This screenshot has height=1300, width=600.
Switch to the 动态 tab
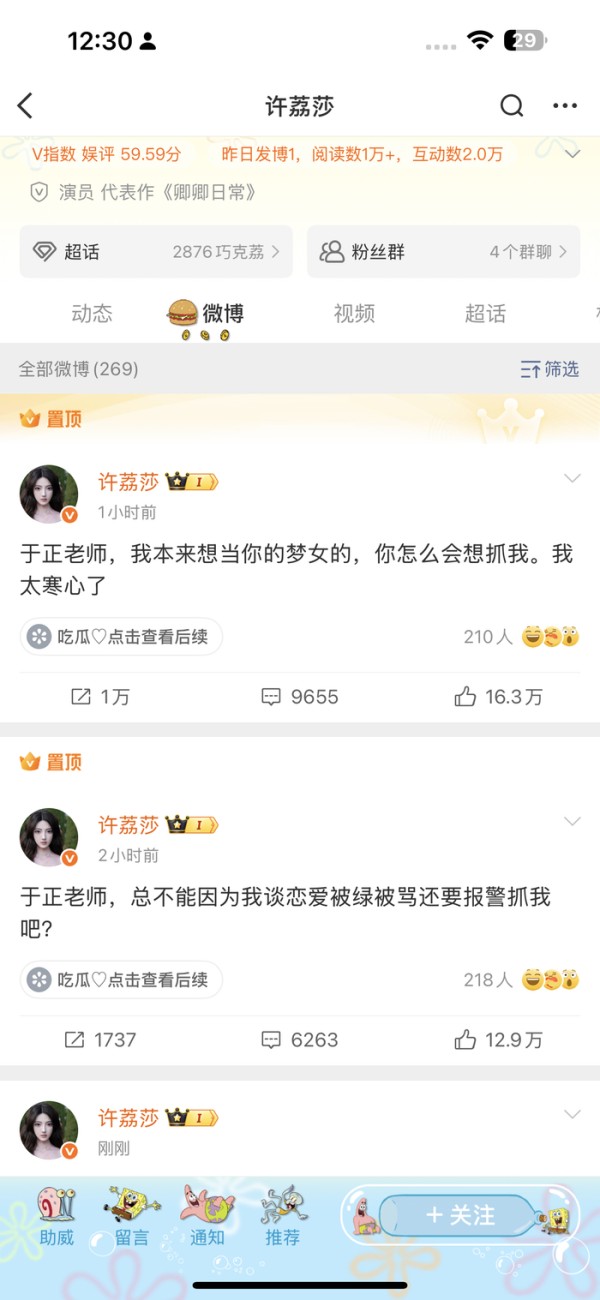(x=92, y=314)
